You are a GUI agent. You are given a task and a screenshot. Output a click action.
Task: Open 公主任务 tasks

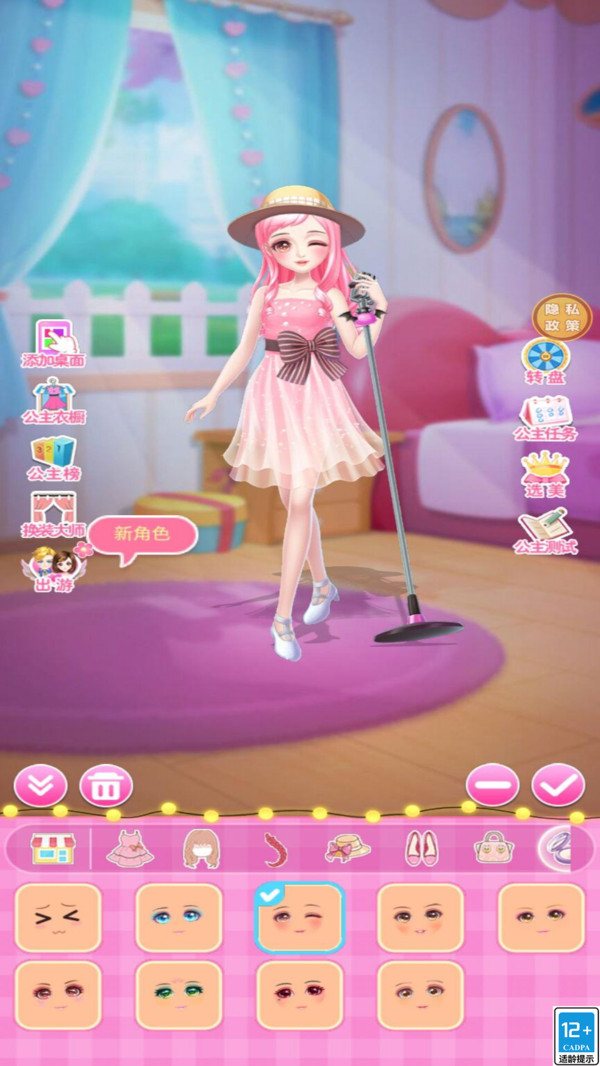pos(545,418)
